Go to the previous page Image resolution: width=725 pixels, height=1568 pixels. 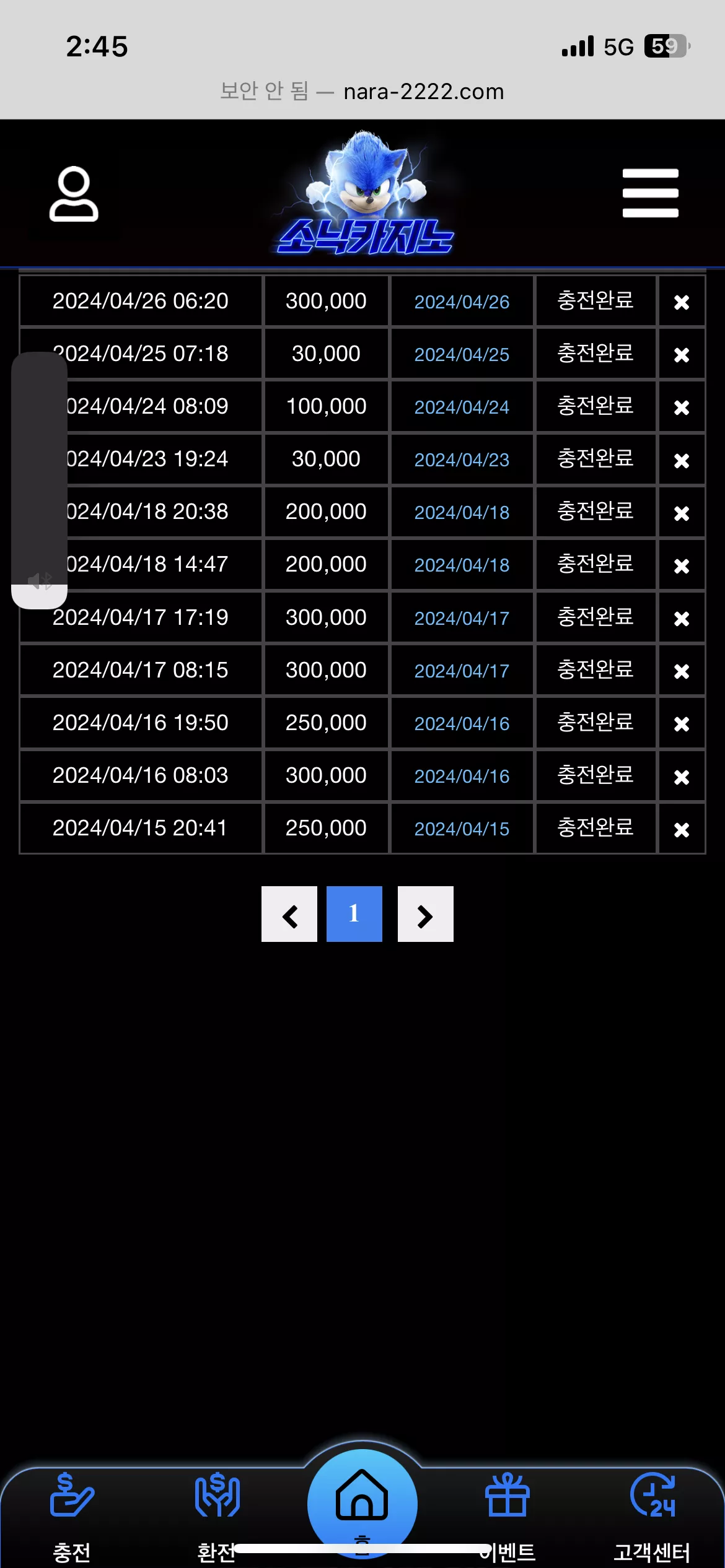(x=289, y=914)
